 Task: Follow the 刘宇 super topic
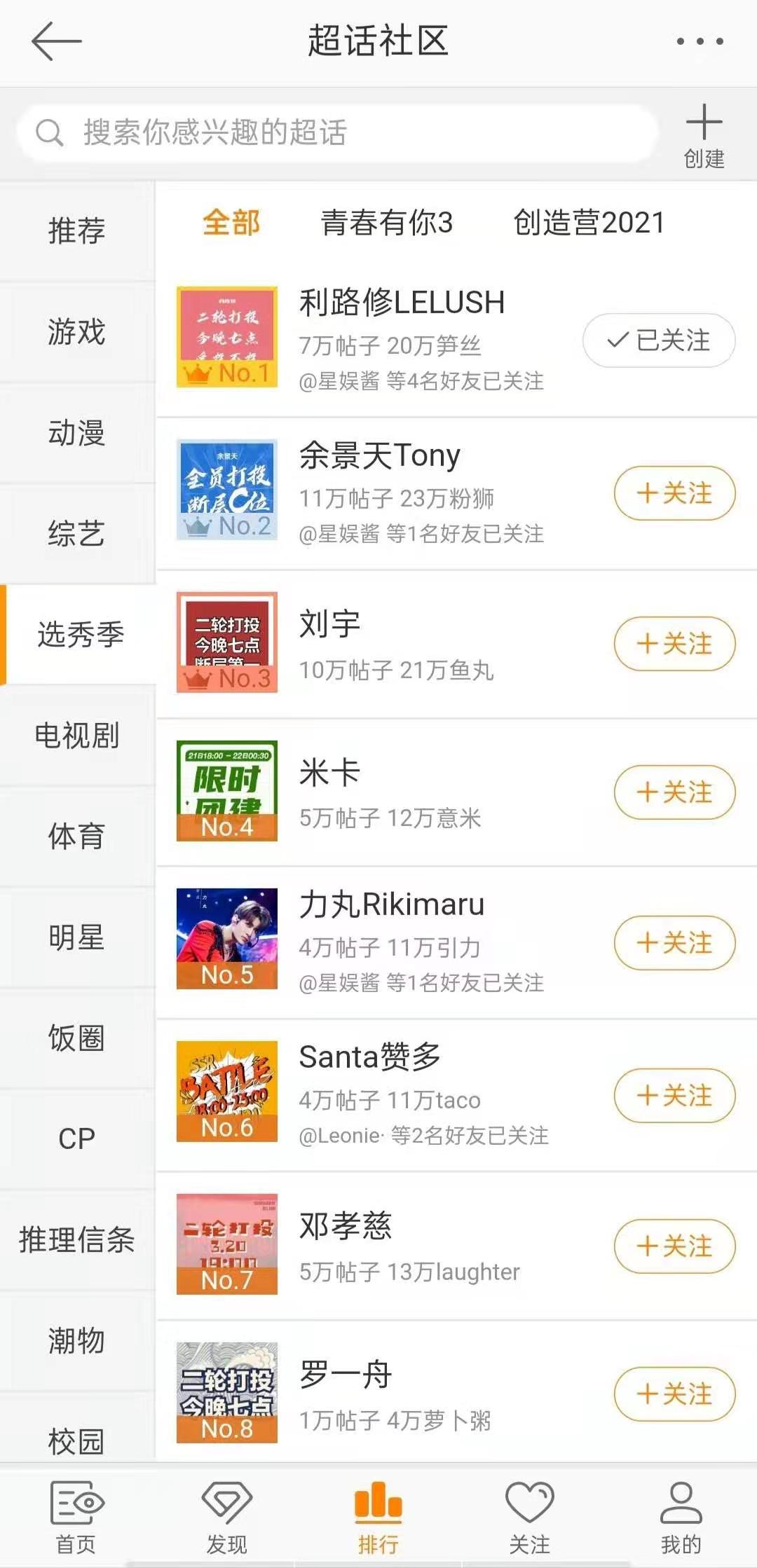(674, 643)
